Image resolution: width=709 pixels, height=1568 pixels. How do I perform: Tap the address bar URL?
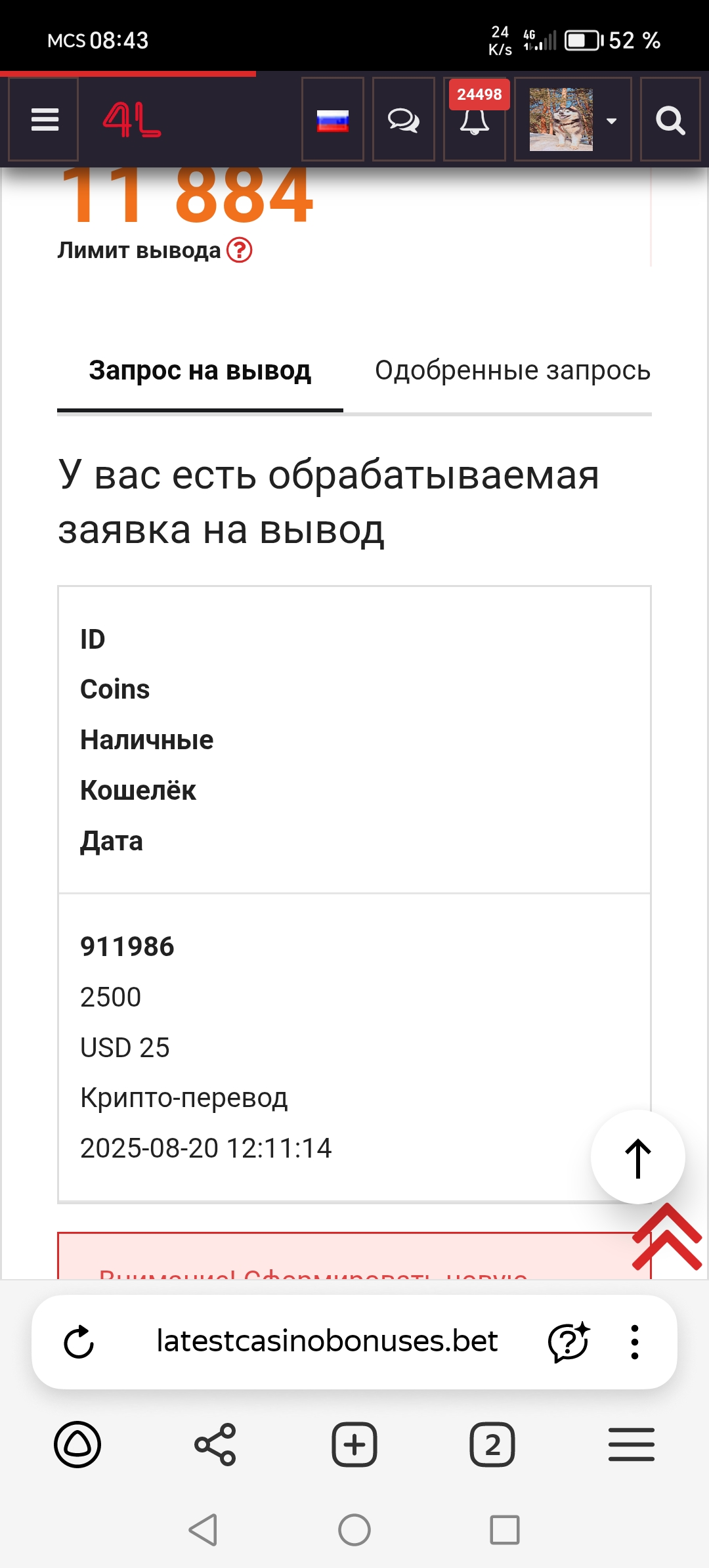pyautogui.click(x=327, y=1341)
